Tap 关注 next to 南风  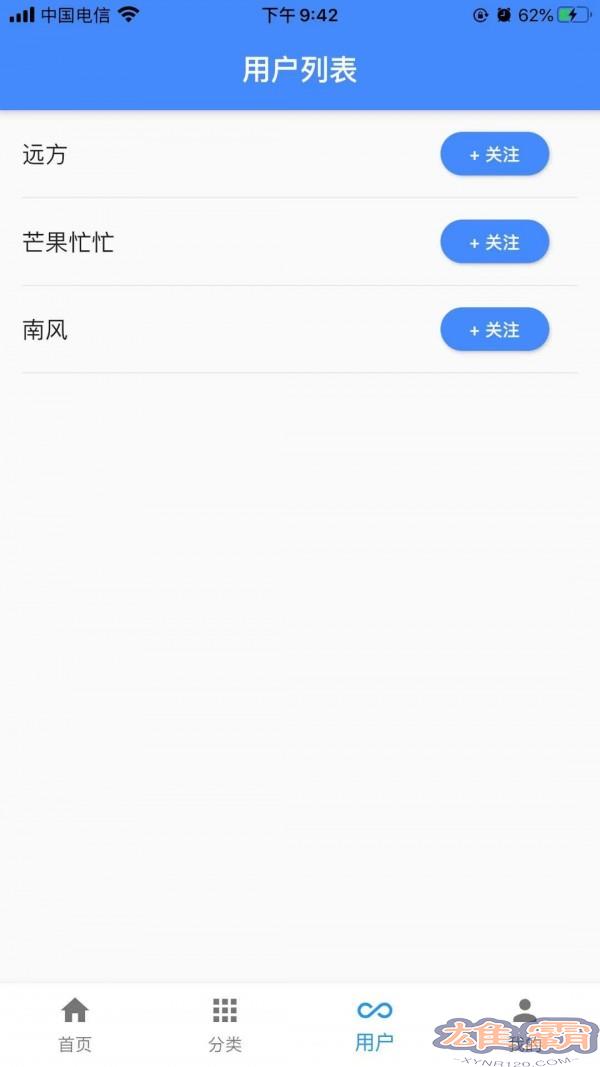494,330
